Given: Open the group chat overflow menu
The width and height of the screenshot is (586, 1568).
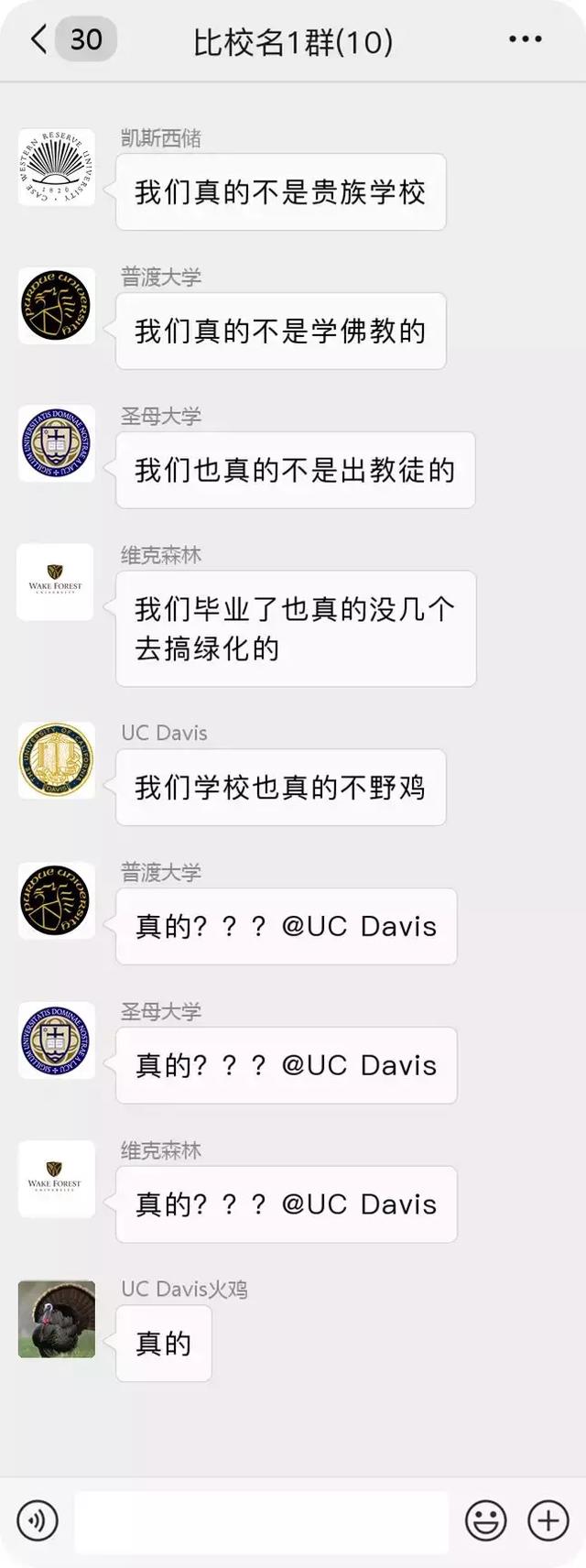Looking at the screenshot, I should (x=525, y=39).
